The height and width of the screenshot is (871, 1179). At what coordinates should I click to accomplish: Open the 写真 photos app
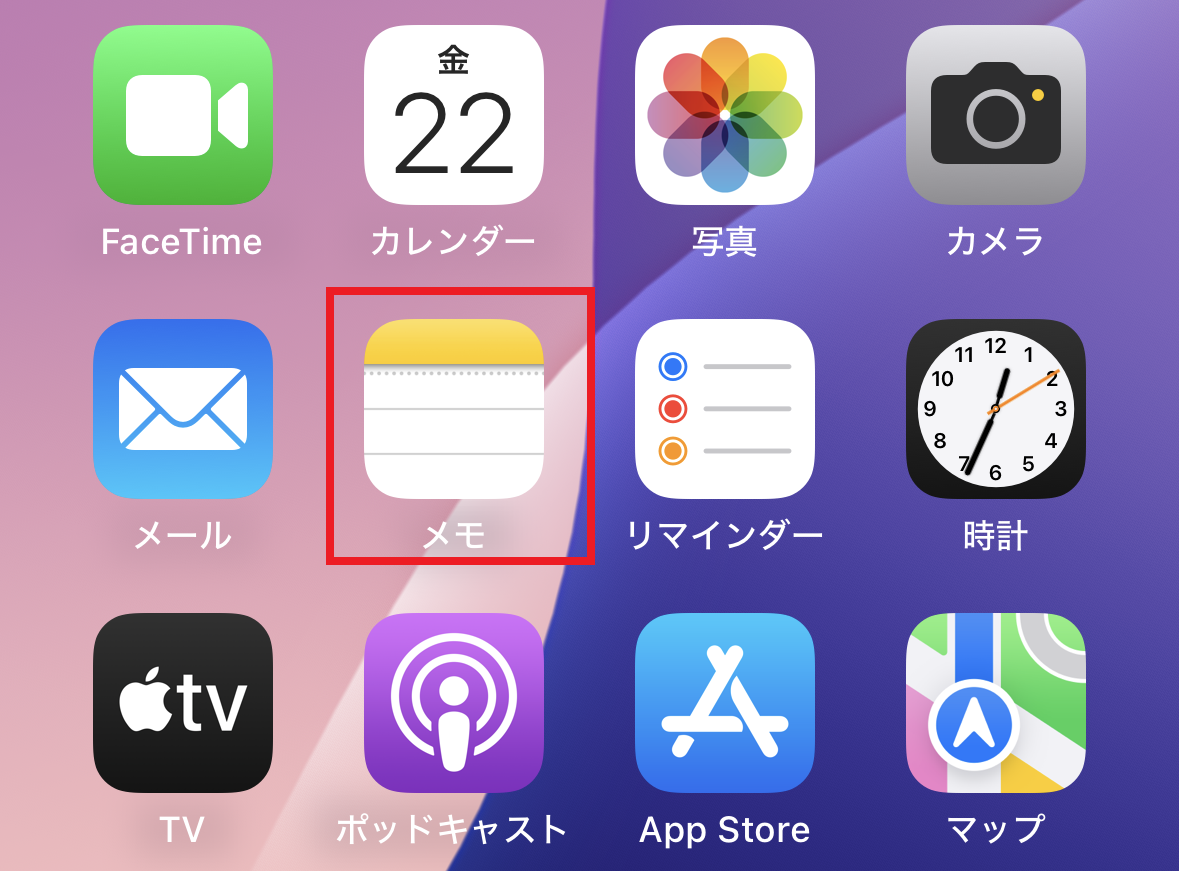pos(724,116)
